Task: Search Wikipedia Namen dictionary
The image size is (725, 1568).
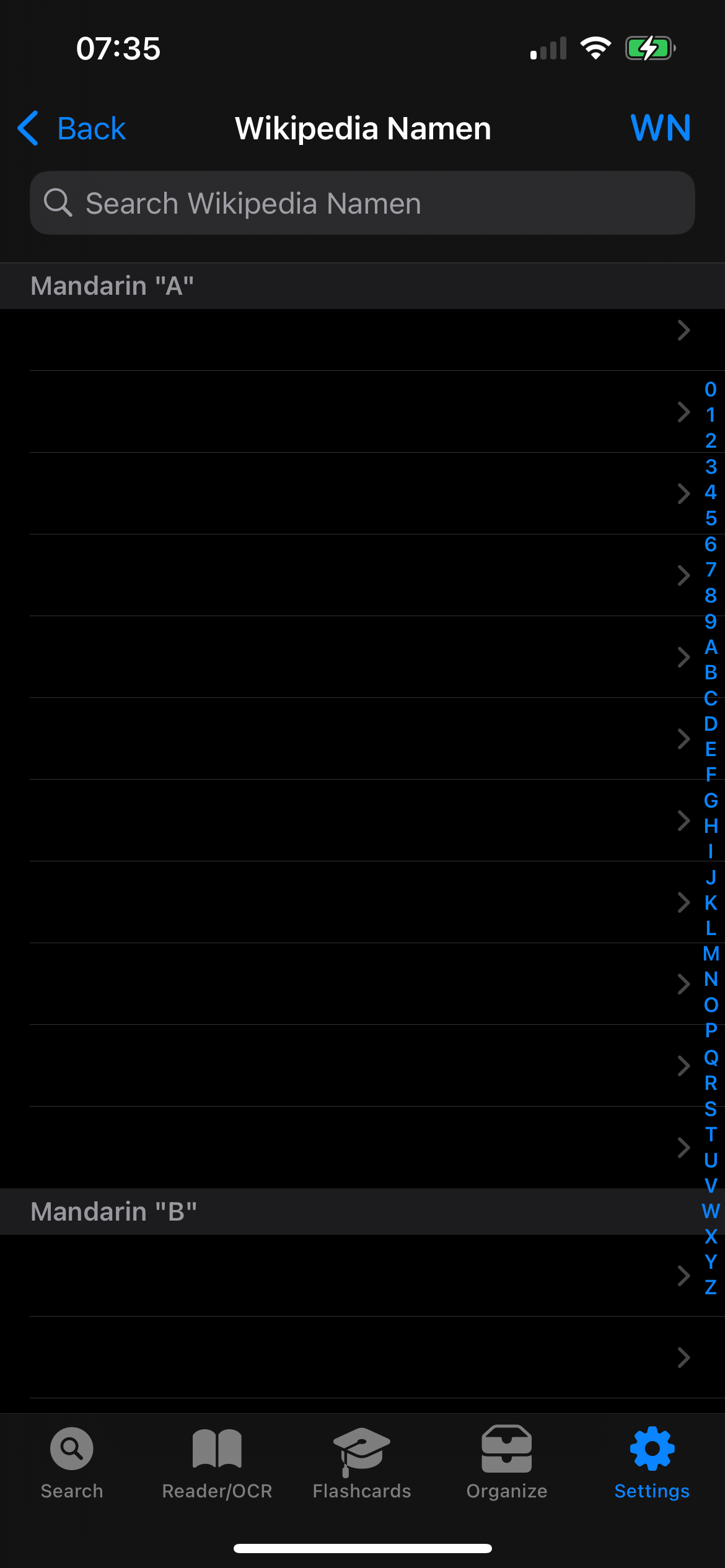Action: click(x=362, y=203)
